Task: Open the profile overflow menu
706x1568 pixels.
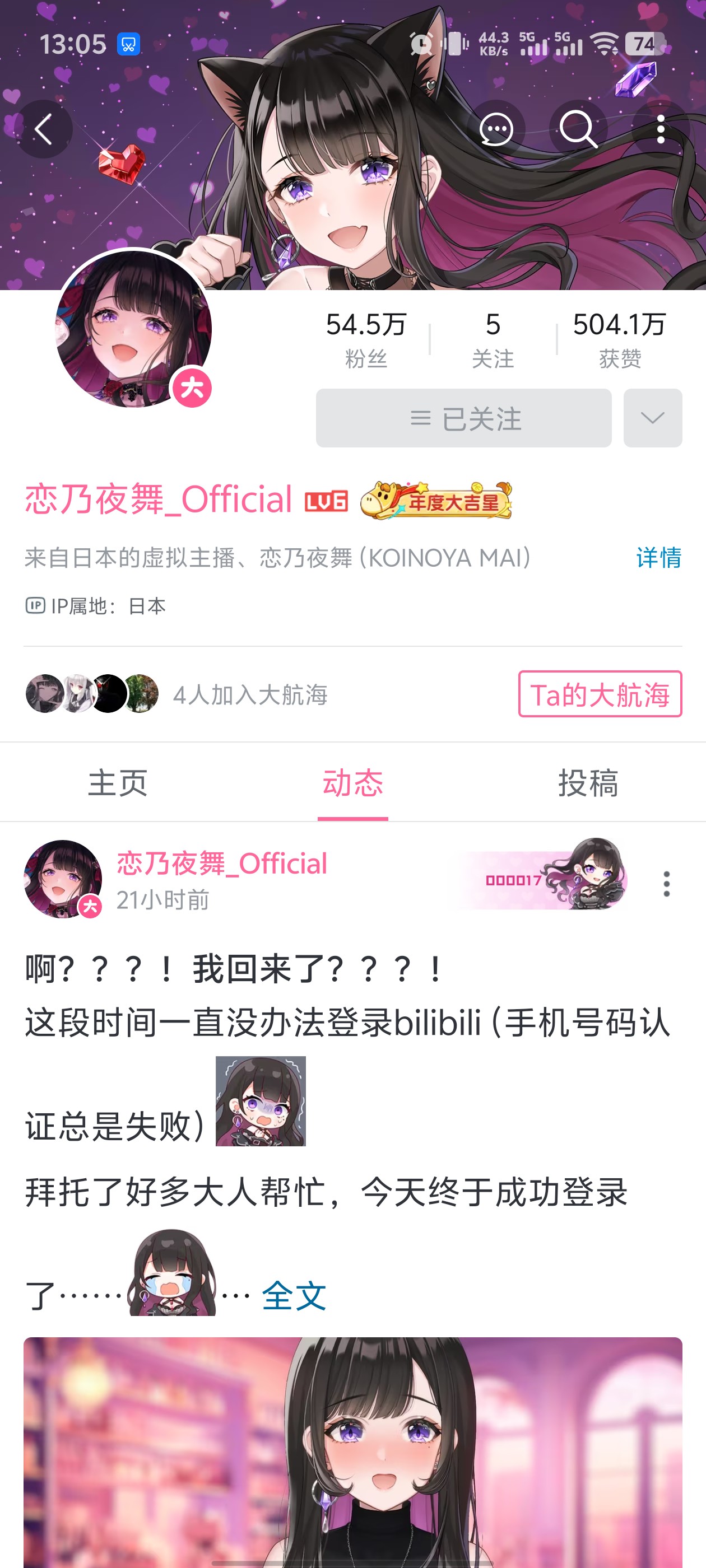Action: (660, 130)
